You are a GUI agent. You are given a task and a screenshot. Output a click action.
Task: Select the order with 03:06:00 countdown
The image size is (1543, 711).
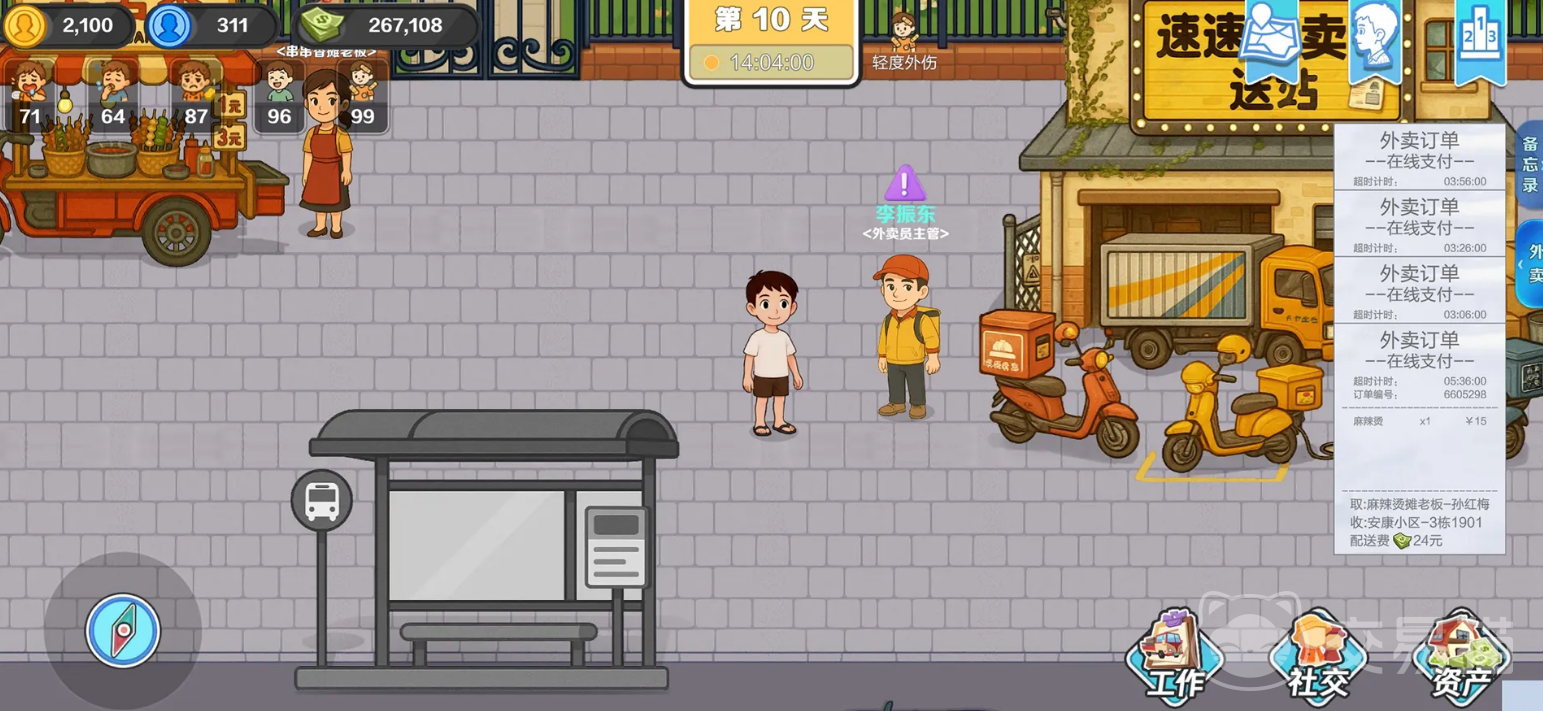coord(1419,290)
